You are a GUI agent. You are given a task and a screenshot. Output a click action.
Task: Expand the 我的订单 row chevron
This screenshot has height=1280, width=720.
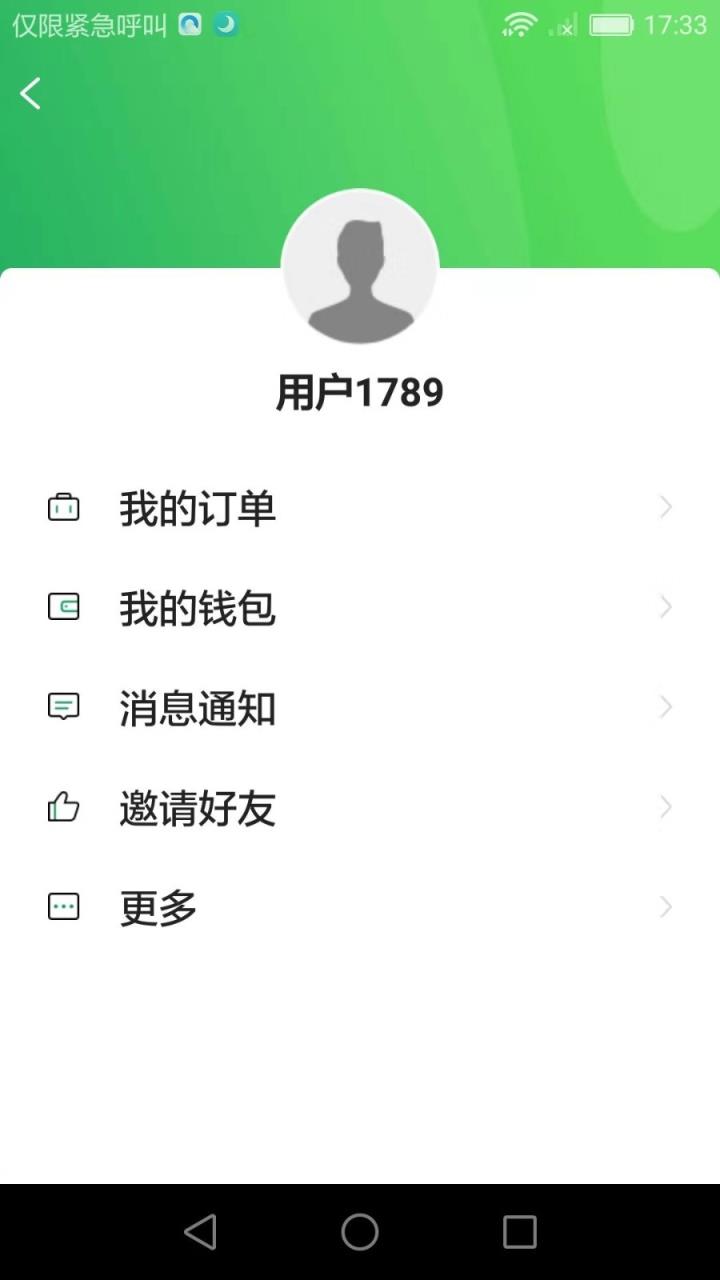pyautogui.click(x=666, y=507)
